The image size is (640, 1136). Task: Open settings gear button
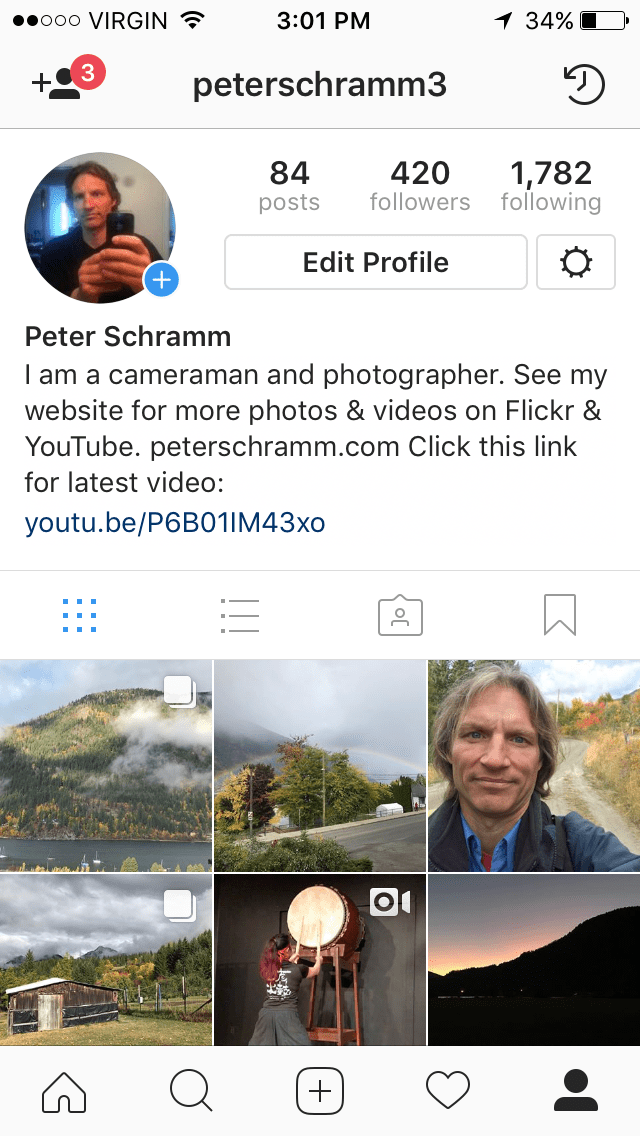click(576, 262)
